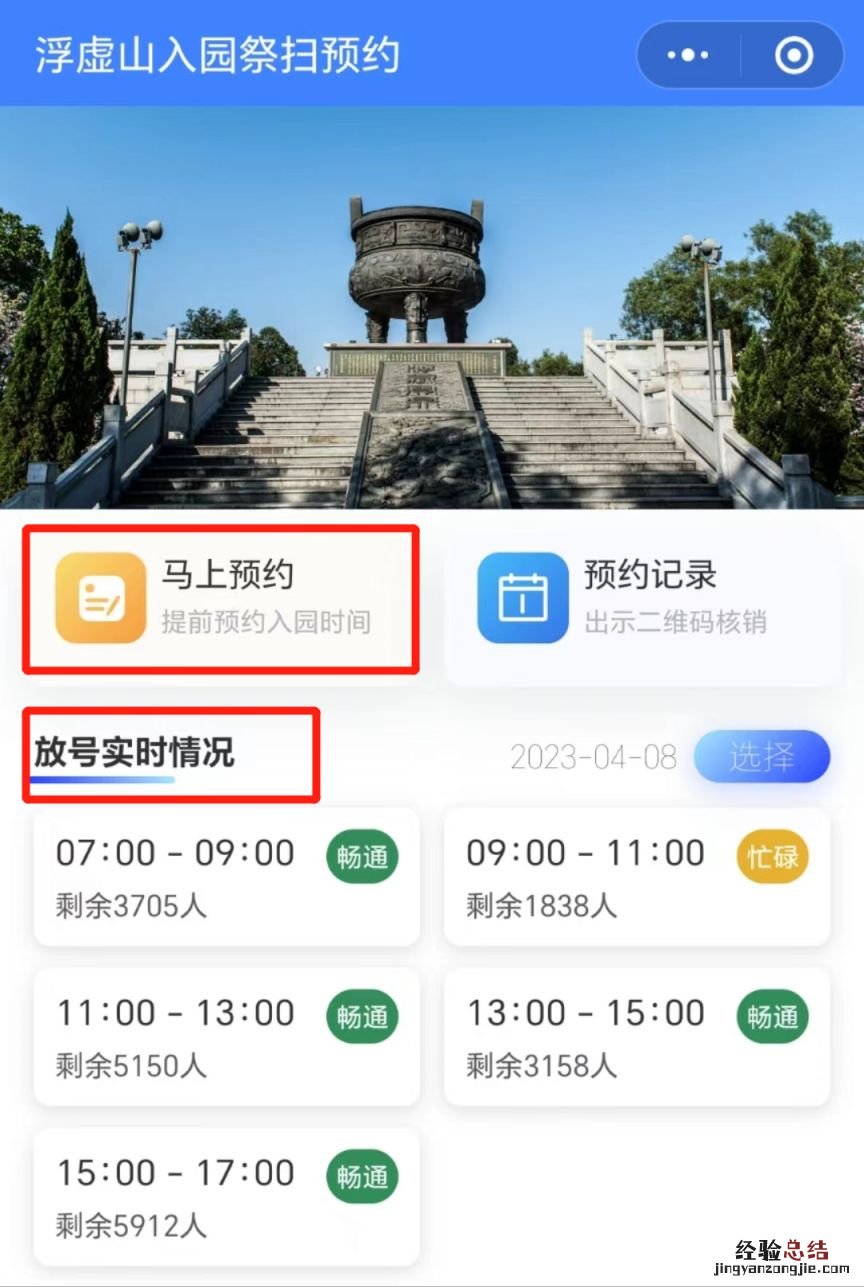Open 预约记录 to view bookings
The height and width of the screenshot is (1287, 864).
coord(642,598)
